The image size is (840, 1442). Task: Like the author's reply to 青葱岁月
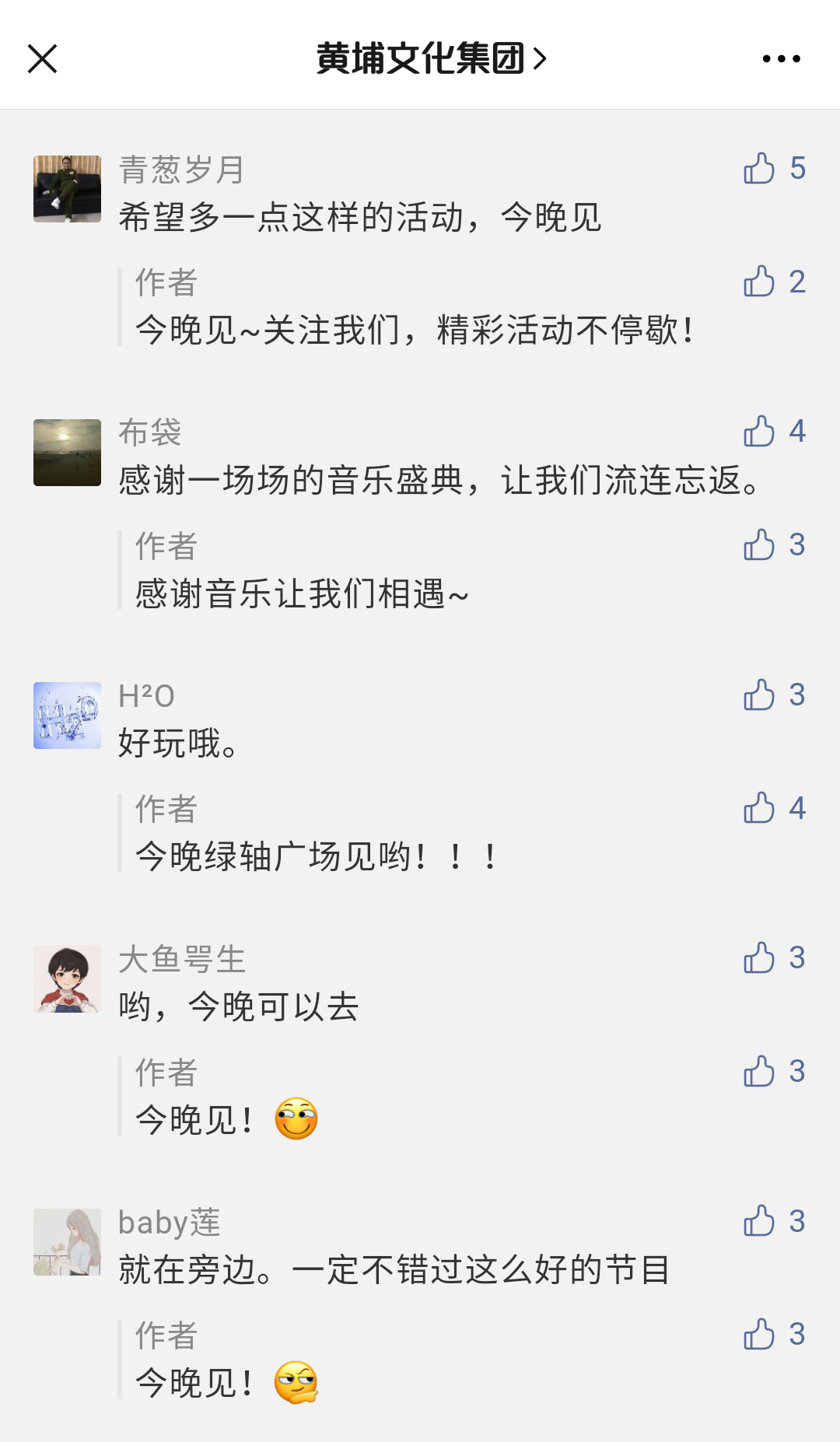[x=759, y=282]
